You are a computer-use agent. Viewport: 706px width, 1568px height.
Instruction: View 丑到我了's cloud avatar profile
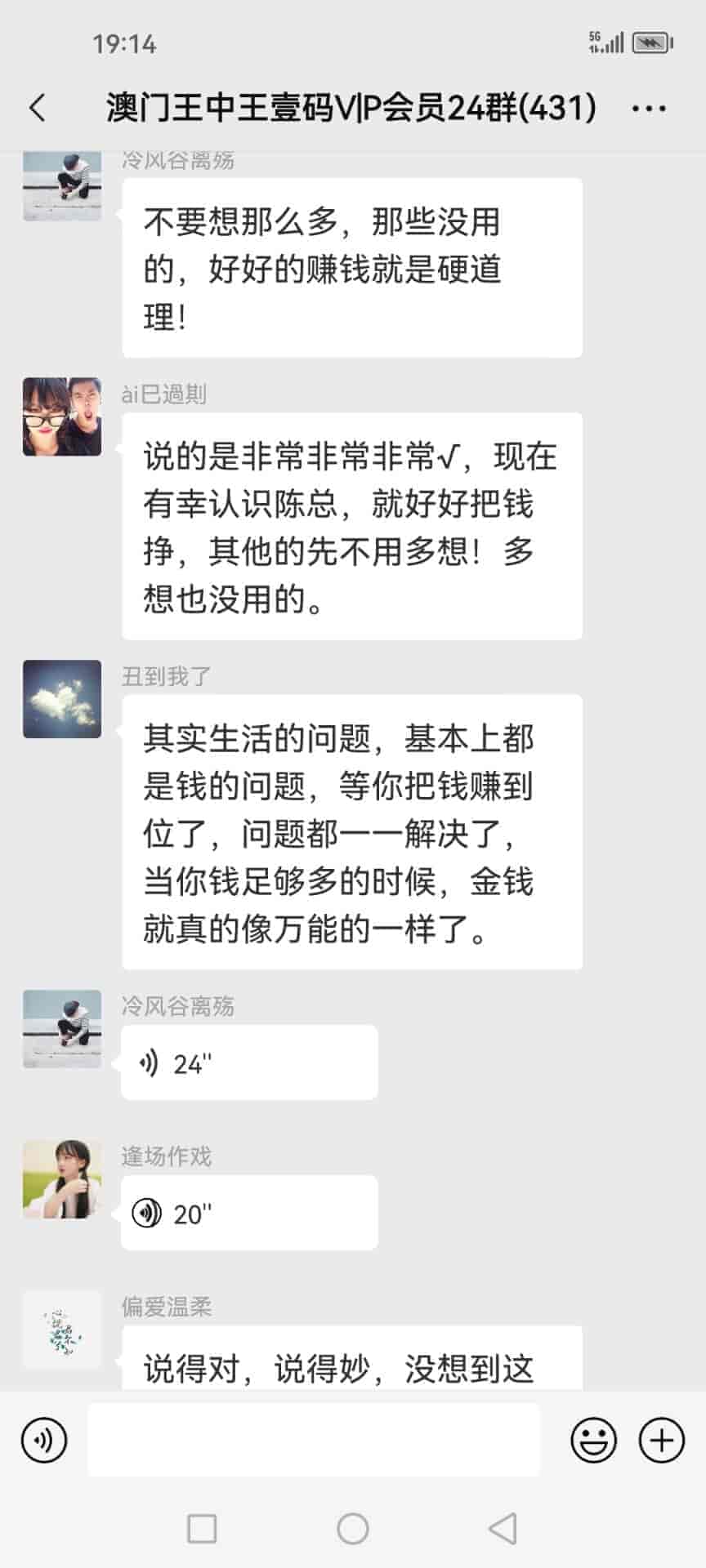click(62, 699)
